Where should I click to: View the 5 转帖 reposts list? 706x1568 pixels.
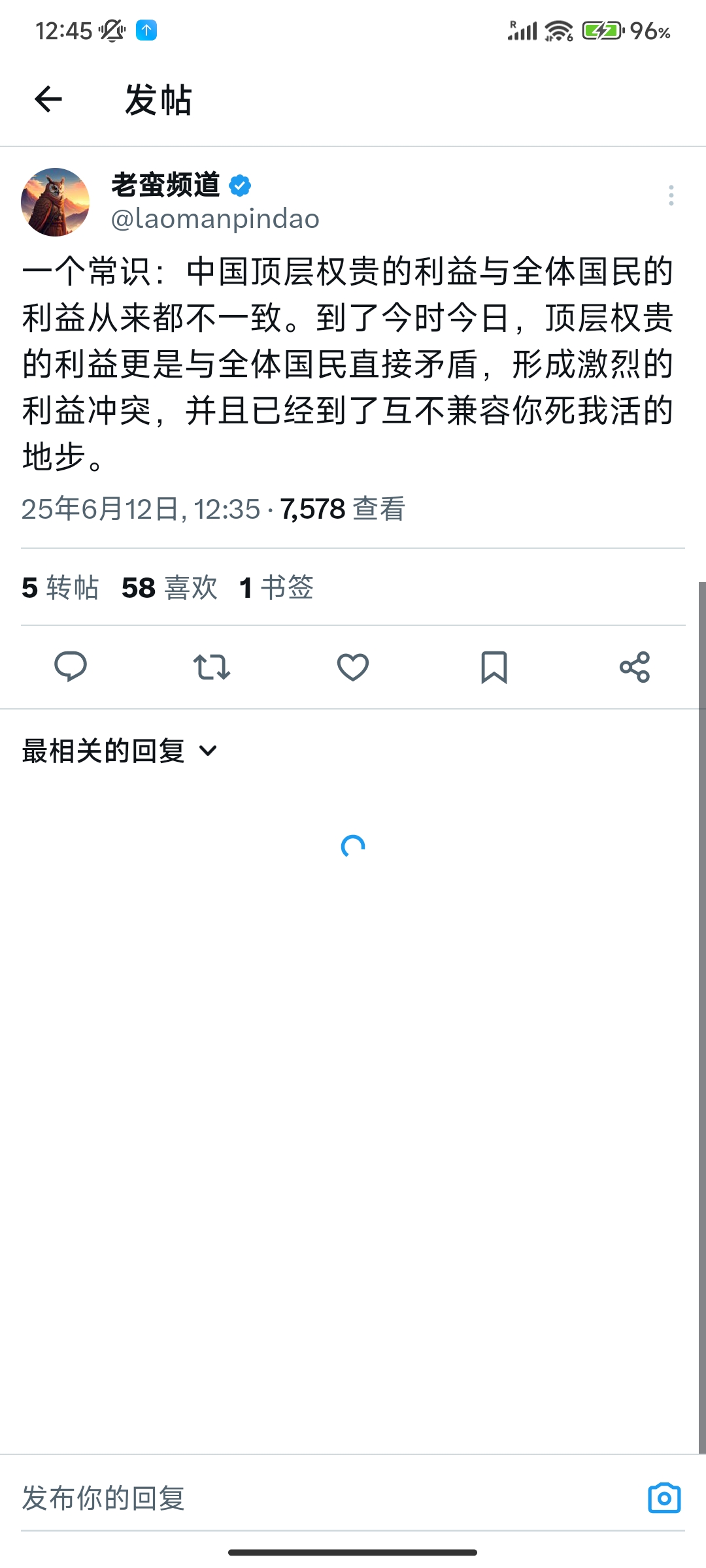pos(60,587)
